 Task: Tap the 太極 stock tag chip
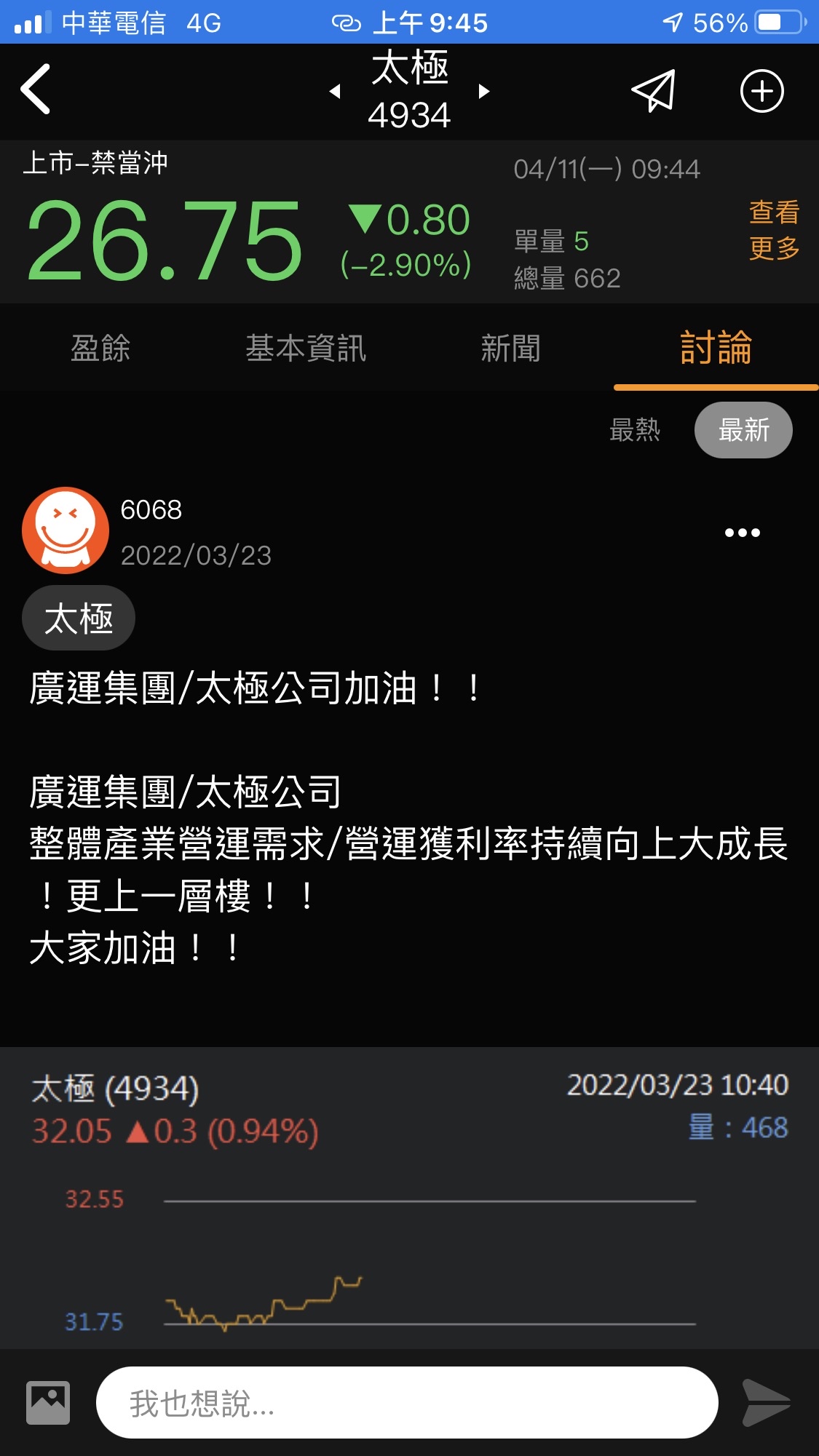click(x=79, y=618)
